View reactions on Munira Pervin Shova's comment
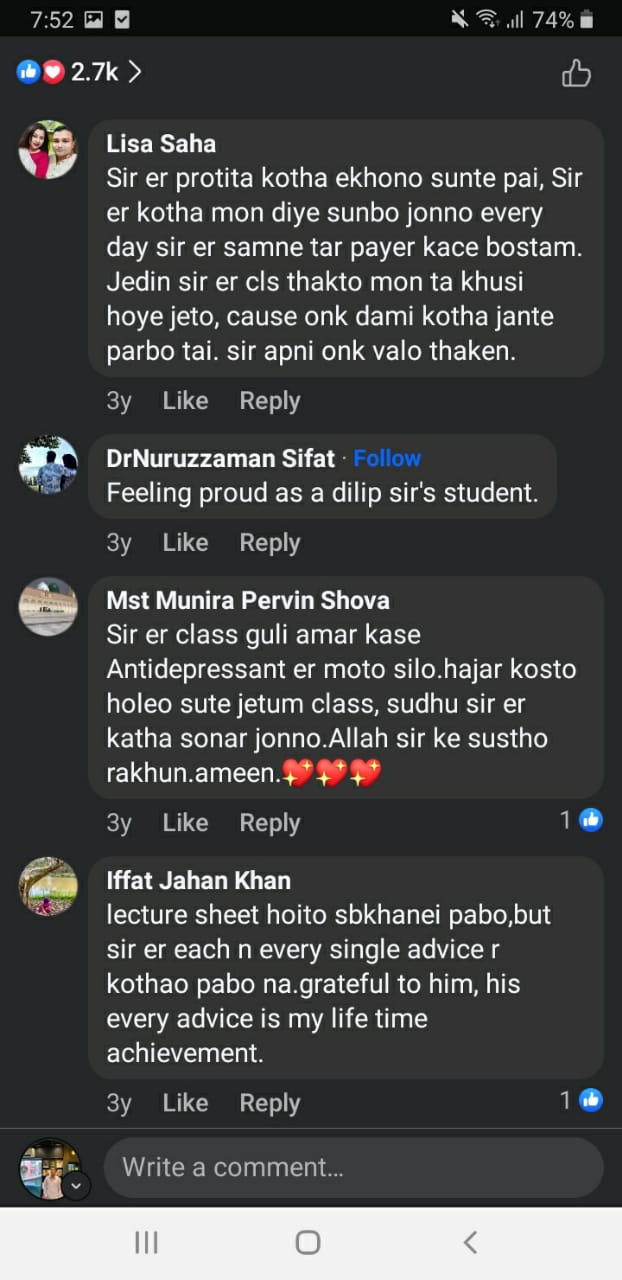The width and height of the screenshot is (622, 1280). tap(582, 821)
